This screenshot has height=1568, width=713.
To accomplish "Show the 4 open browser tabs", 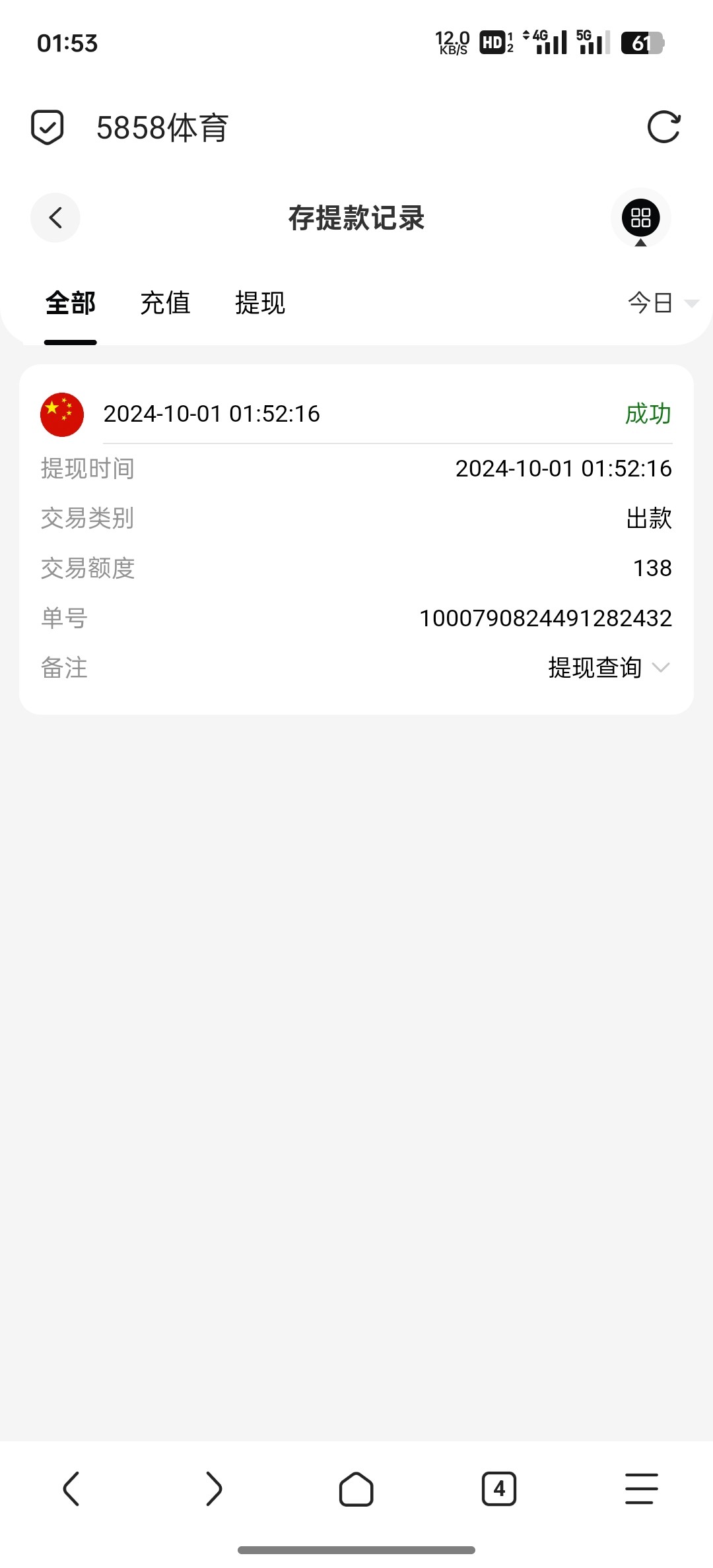I will 499,1489.
